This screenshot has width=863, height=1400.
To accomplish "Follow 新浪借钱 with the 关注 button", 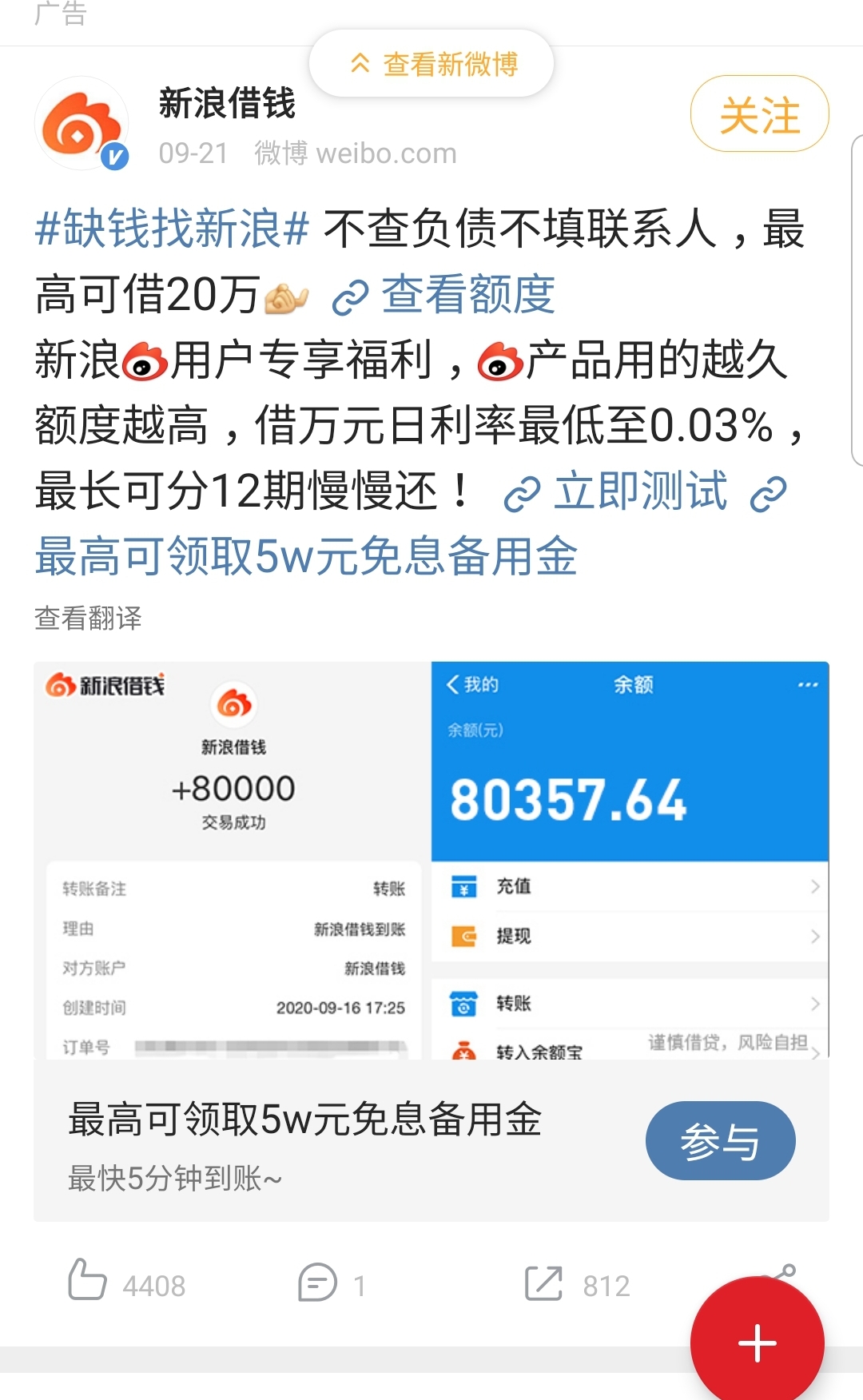I will click(x=759, y=115).
